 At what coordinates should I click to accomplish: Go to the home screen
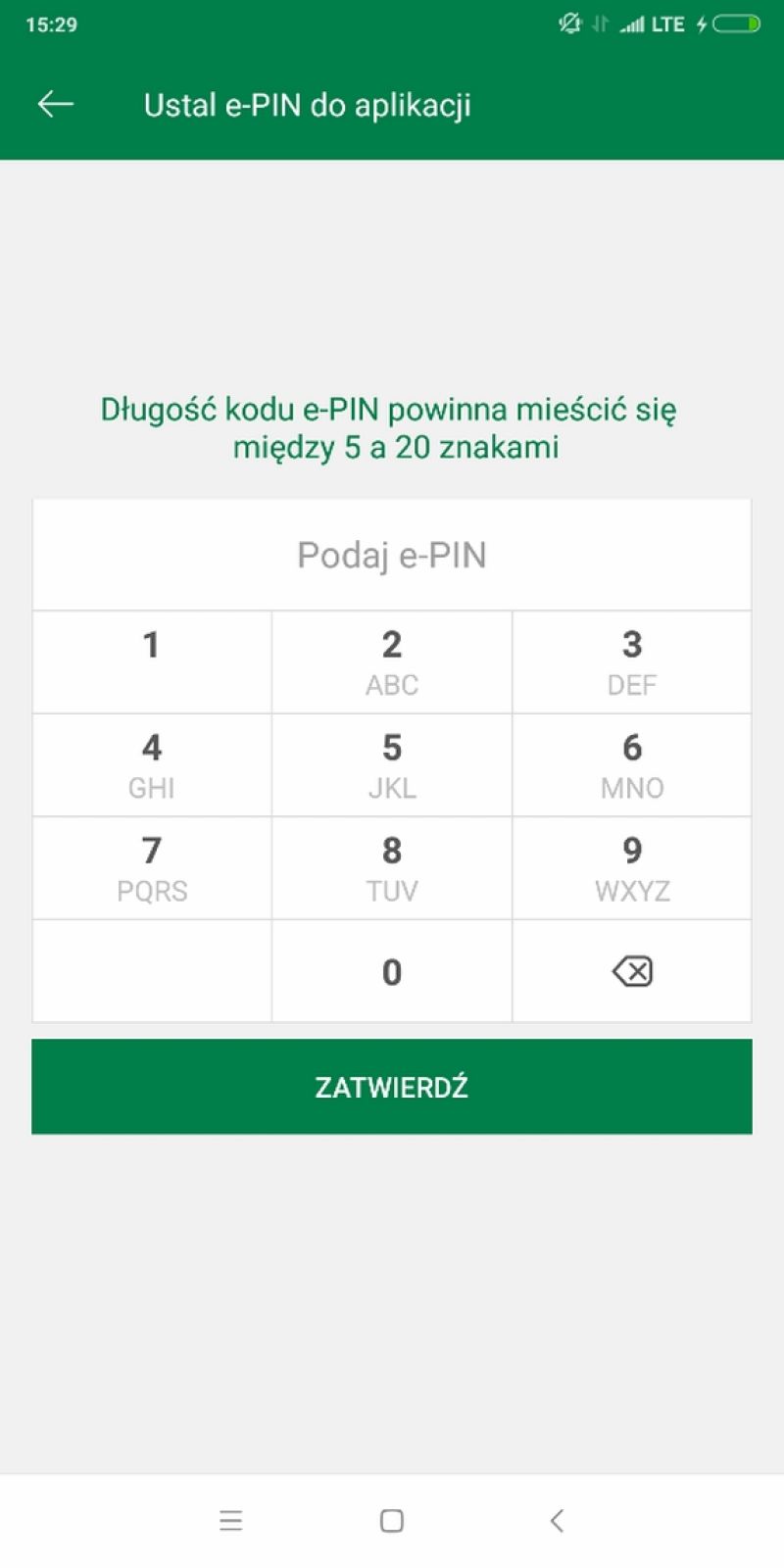coord(392,1521)
